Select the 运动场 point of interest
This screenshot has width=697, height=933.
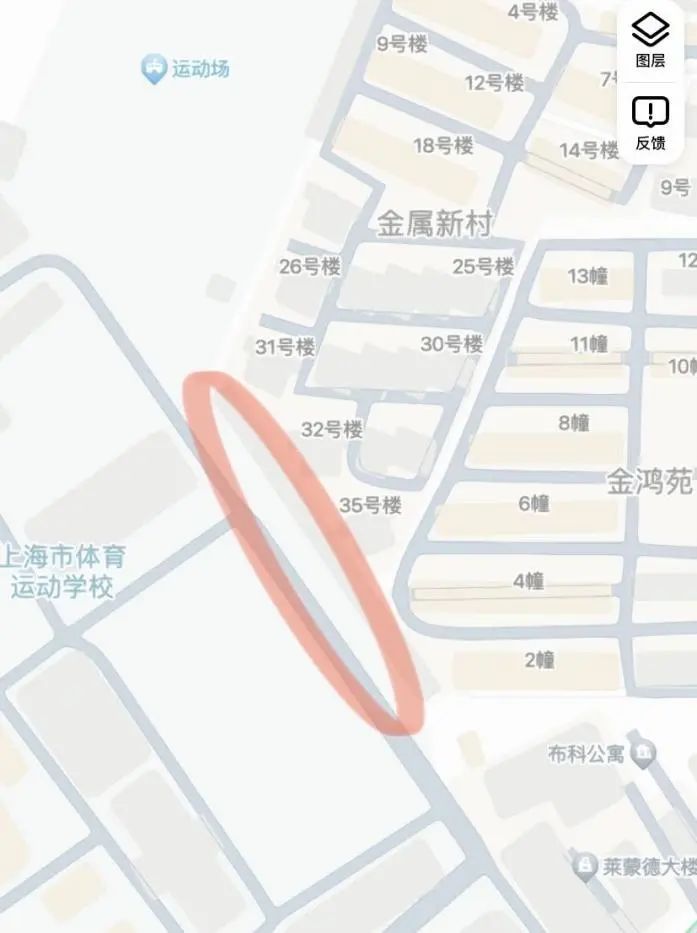pos(153,69)
